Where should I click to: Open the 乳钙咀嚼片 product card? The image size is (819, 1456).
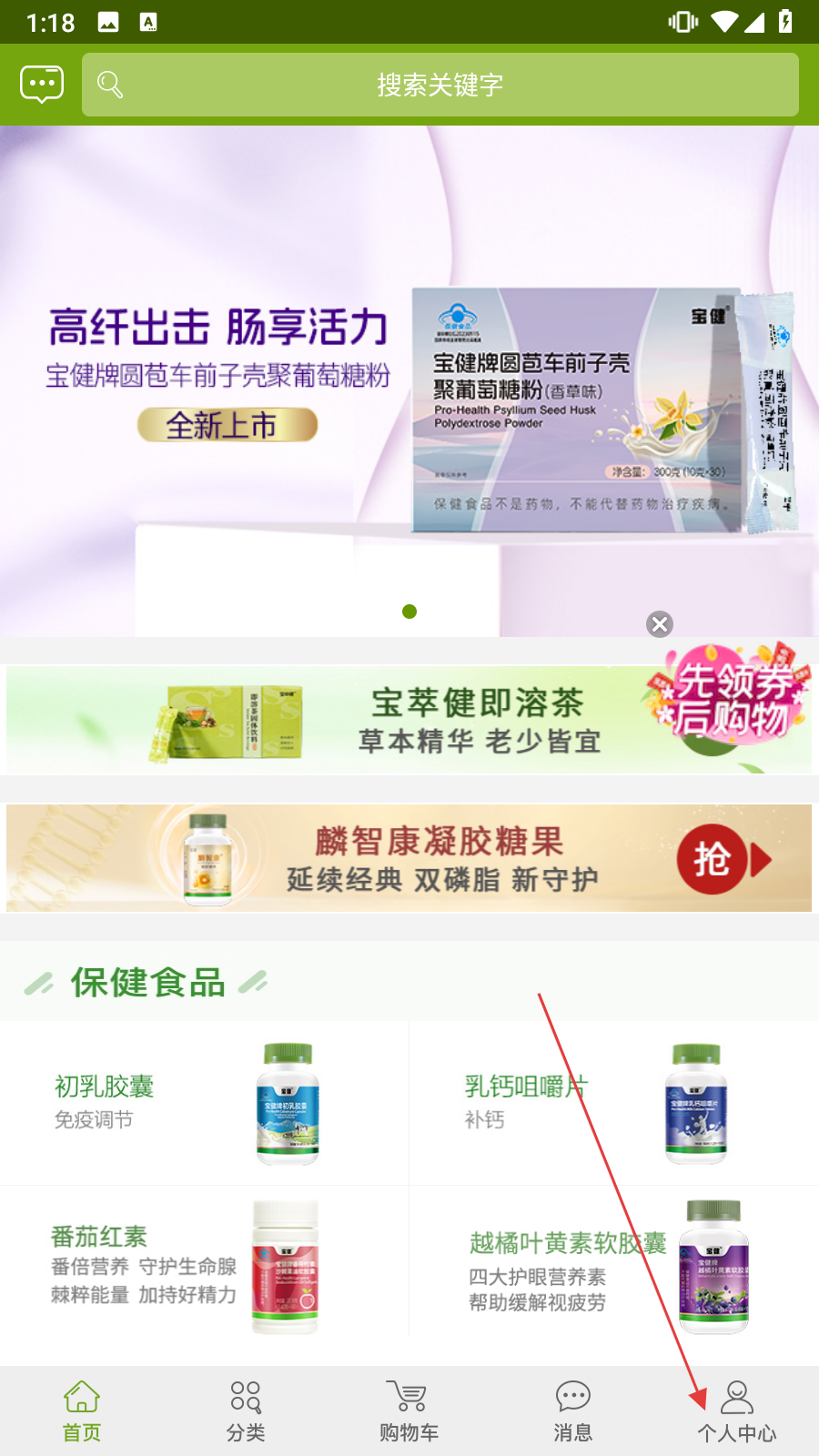(x=614, y=1103)
